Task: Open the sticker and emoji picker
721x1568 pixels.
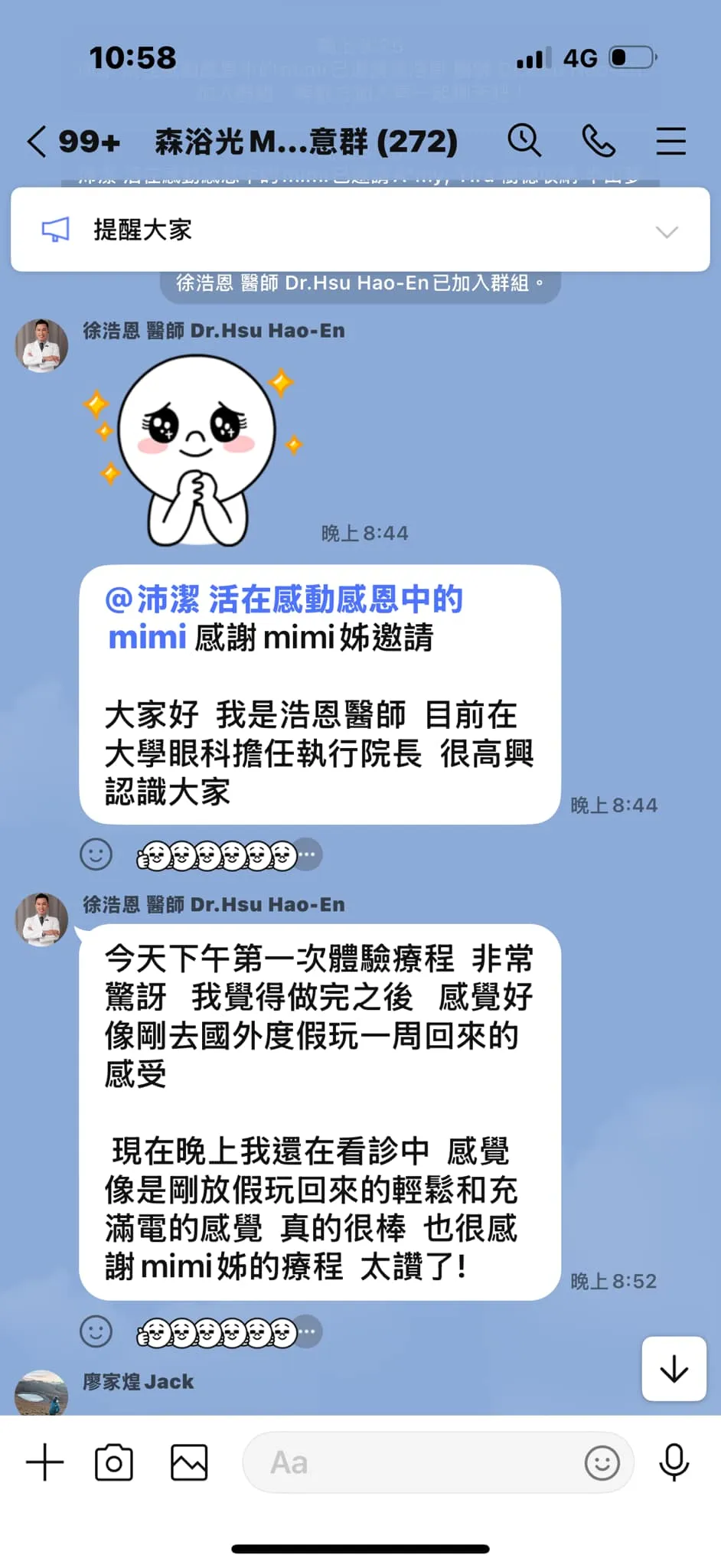Action: click(x=602, y=1462)
